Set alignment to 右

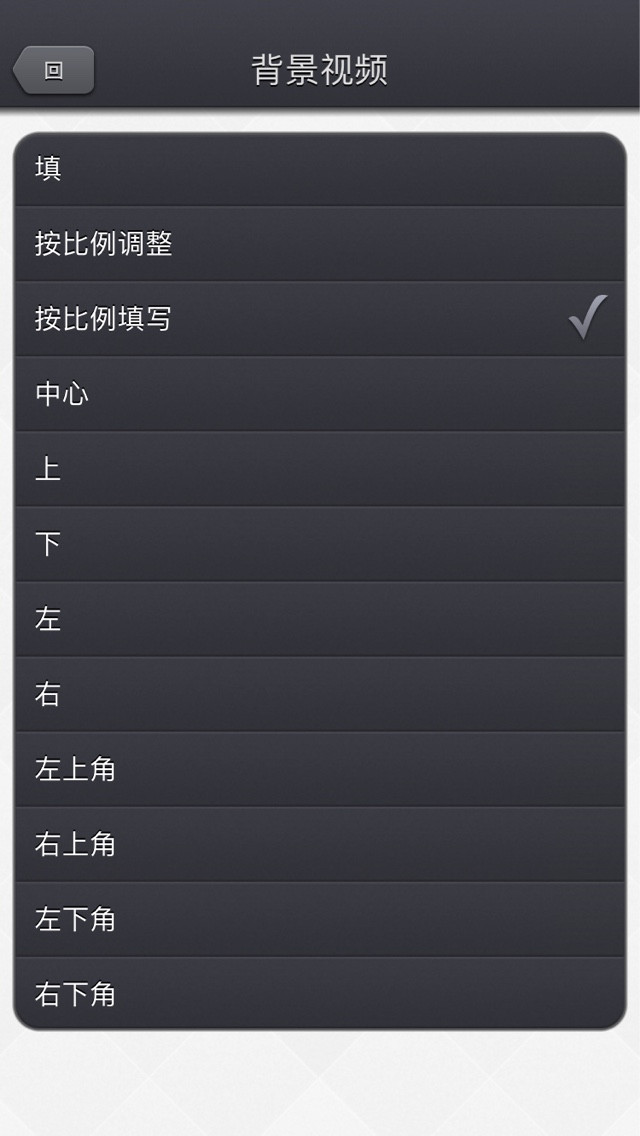[x=320, y=694]
